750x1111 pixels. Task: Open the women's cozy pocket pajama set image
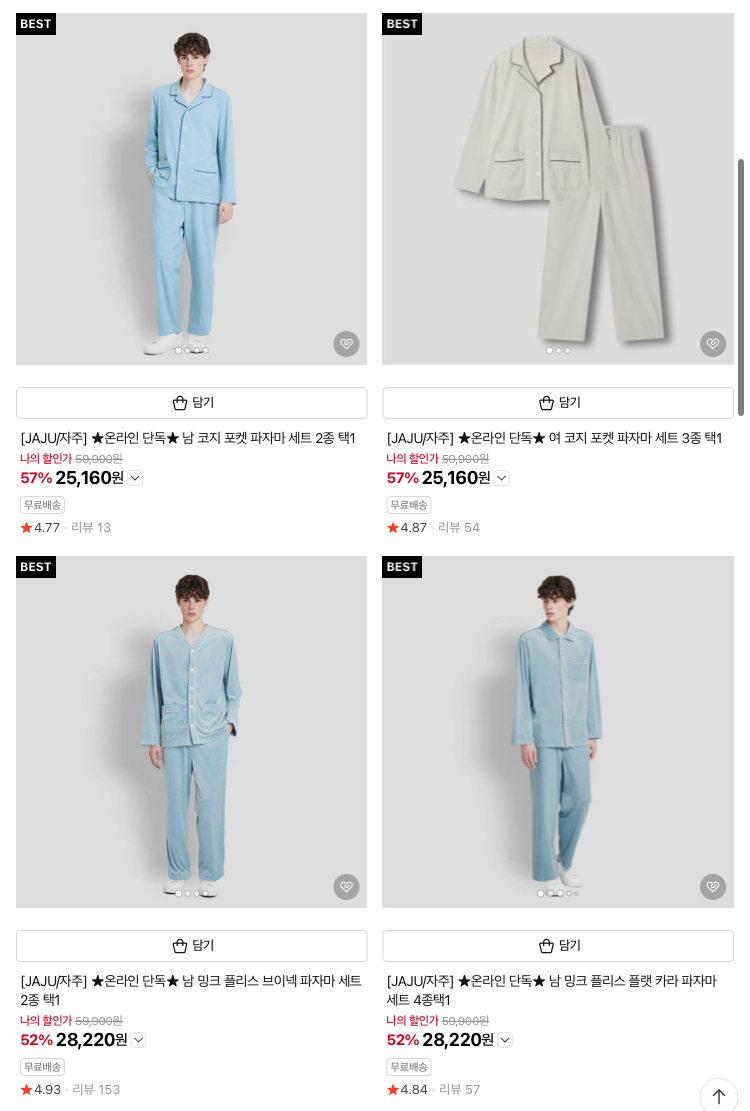point(557,188)
